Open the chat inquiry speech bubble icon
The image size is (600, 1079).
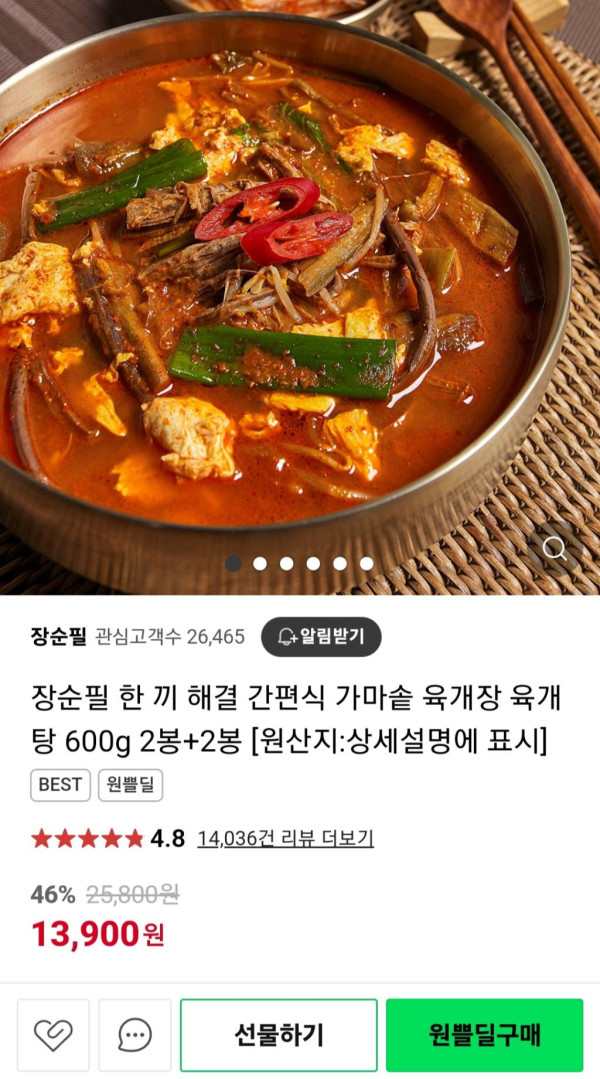tap(135, 1035)
